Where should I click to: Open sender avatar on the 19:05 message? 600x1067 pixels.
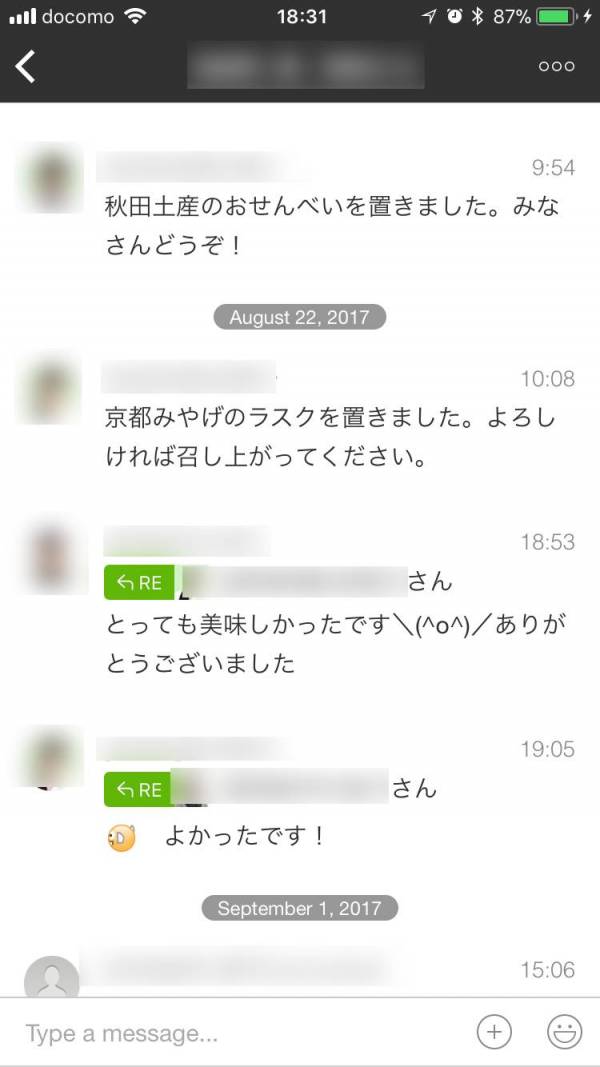pos(51,757)
